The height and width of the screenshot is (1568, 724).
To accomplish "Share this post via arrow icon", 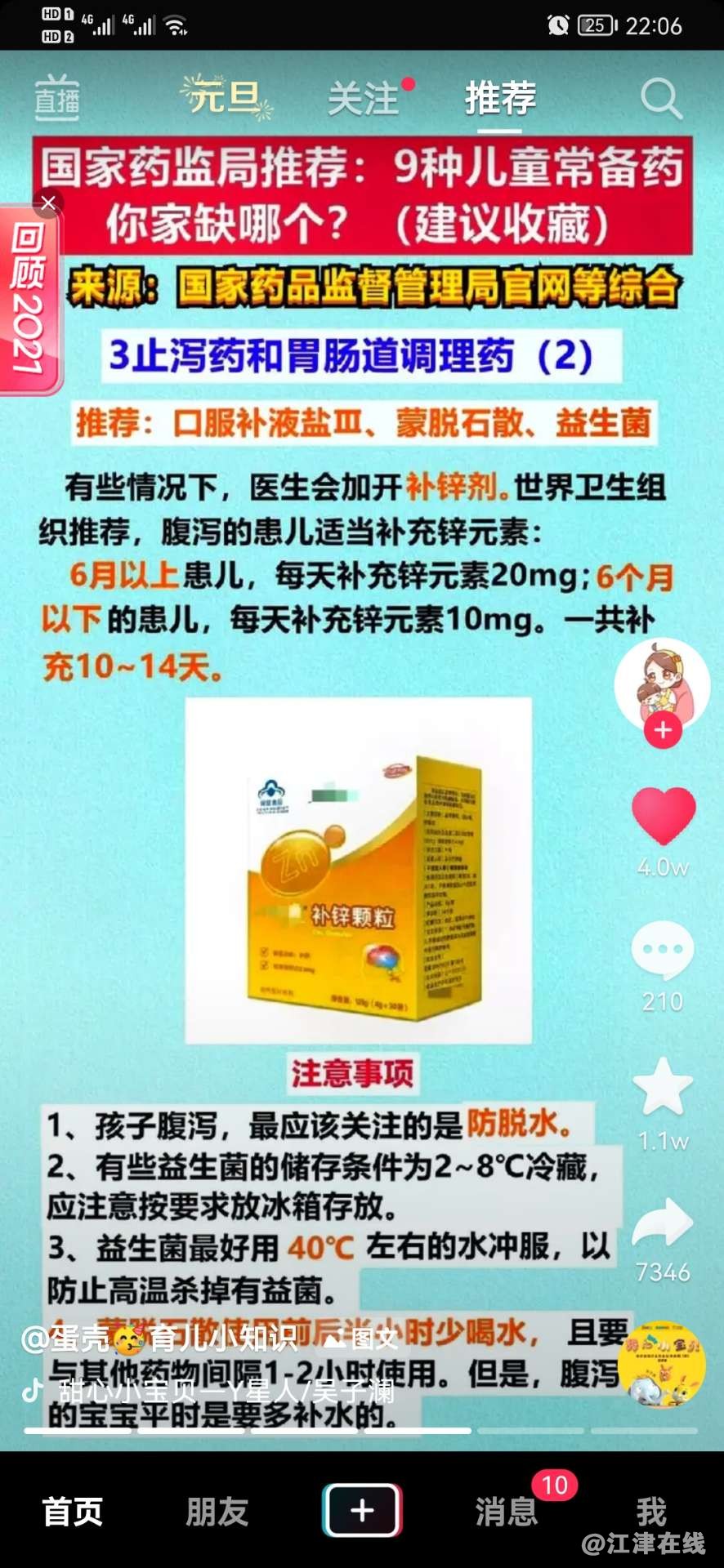I will coord(663,1223).
